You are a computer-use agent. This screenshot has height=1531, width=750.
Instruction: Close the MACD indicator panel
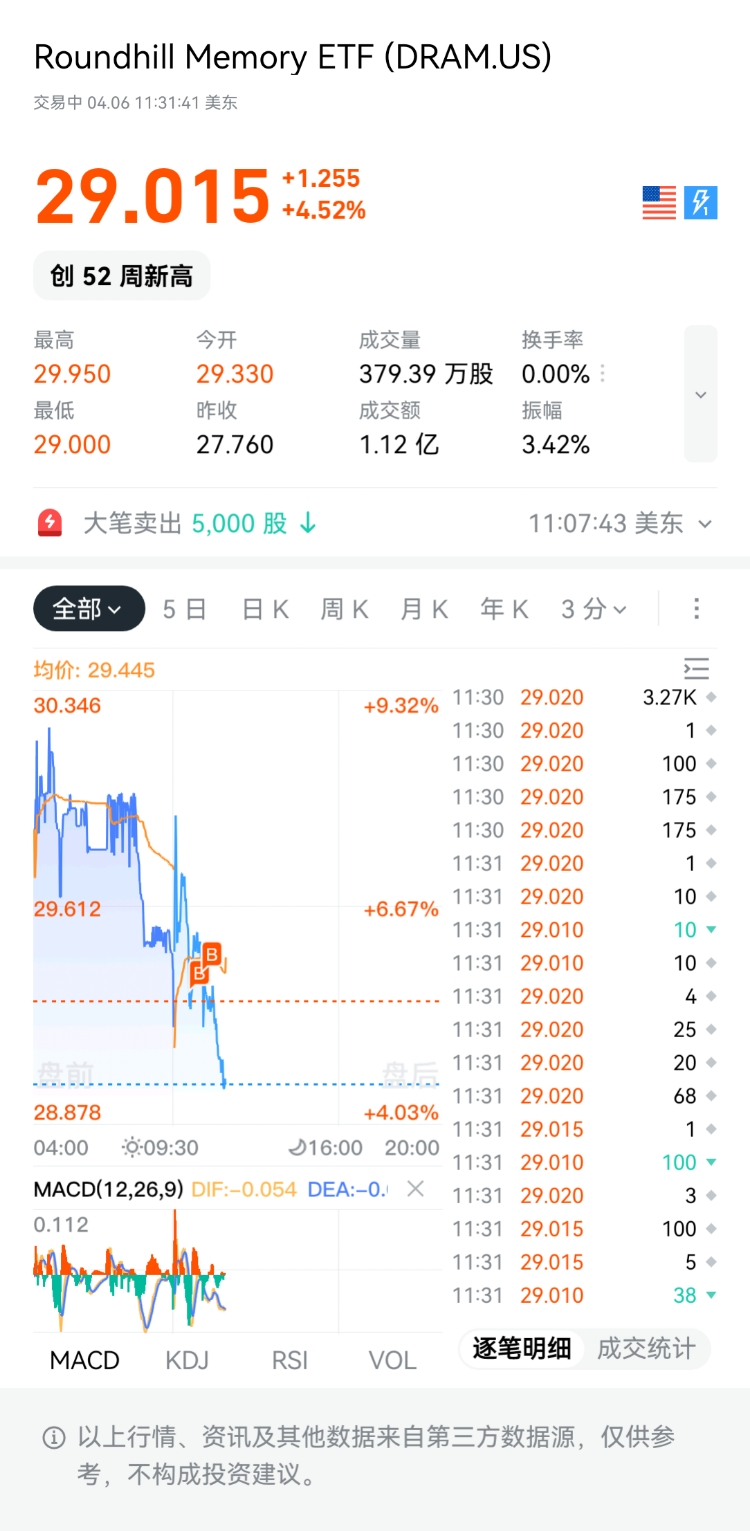point(416,1189)
